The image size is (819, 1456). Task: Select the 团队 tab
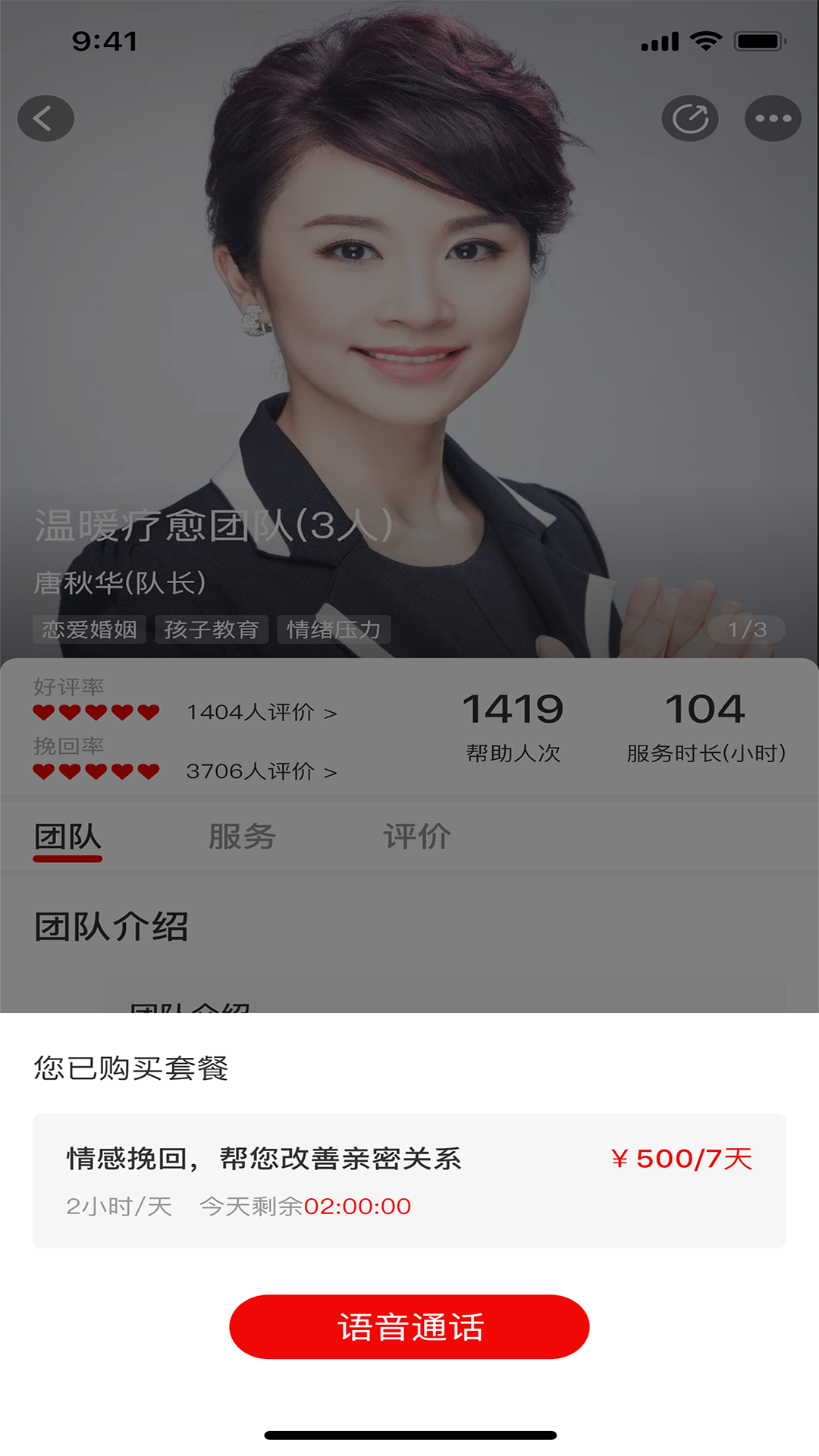(x=67, y=837)
